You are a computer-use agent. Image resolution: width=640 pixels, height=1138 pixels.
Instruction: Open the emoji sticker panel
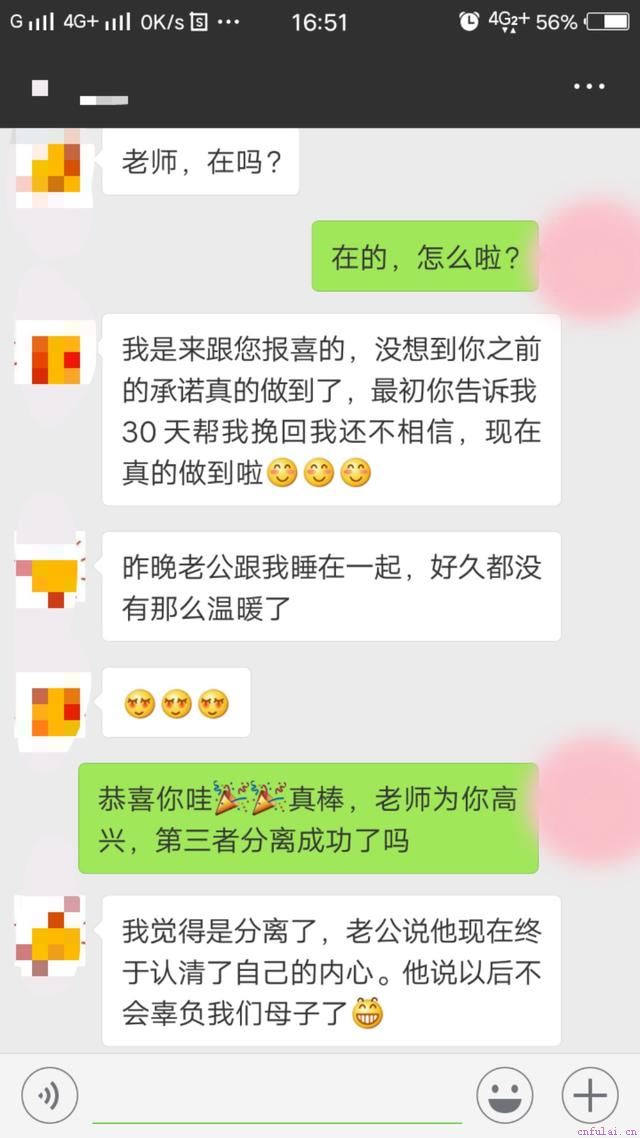(504, 1095)
